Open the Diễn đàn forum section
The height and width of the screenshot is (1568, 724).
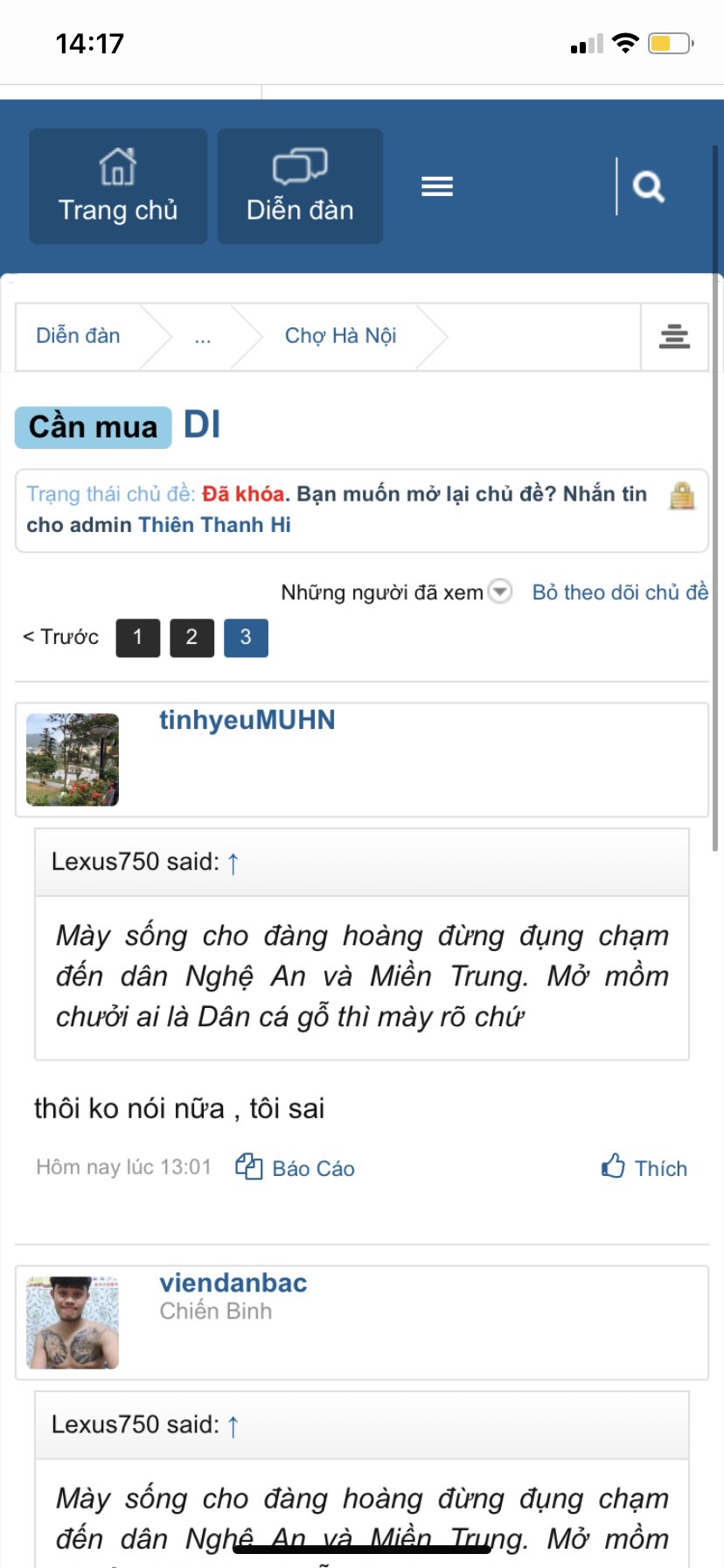[300, 186]
